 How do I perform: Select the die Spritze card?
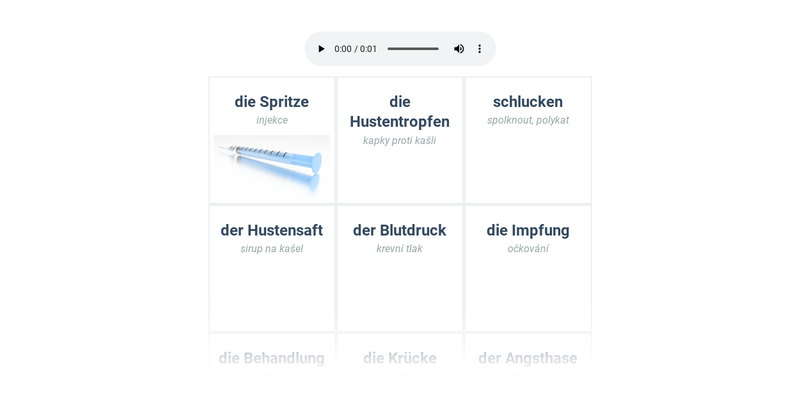[272, 140]
